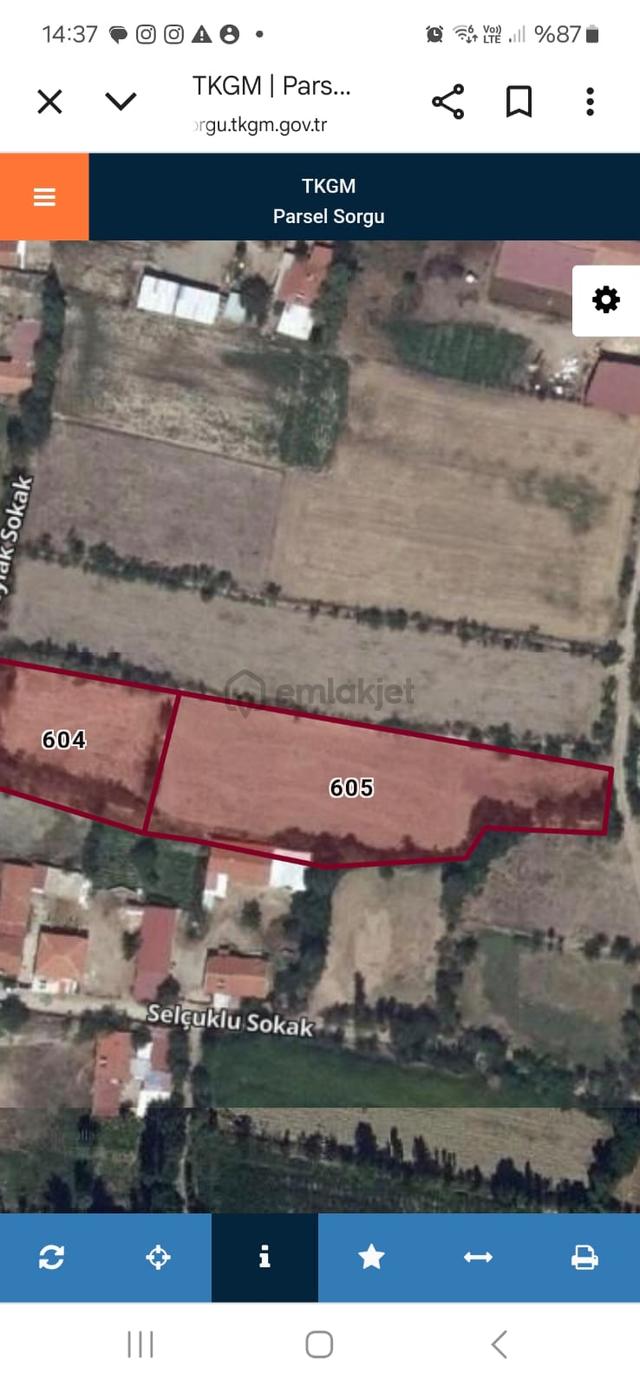
Task: Expand the down-chevron next to the close icon
Action: coord(120,101)
